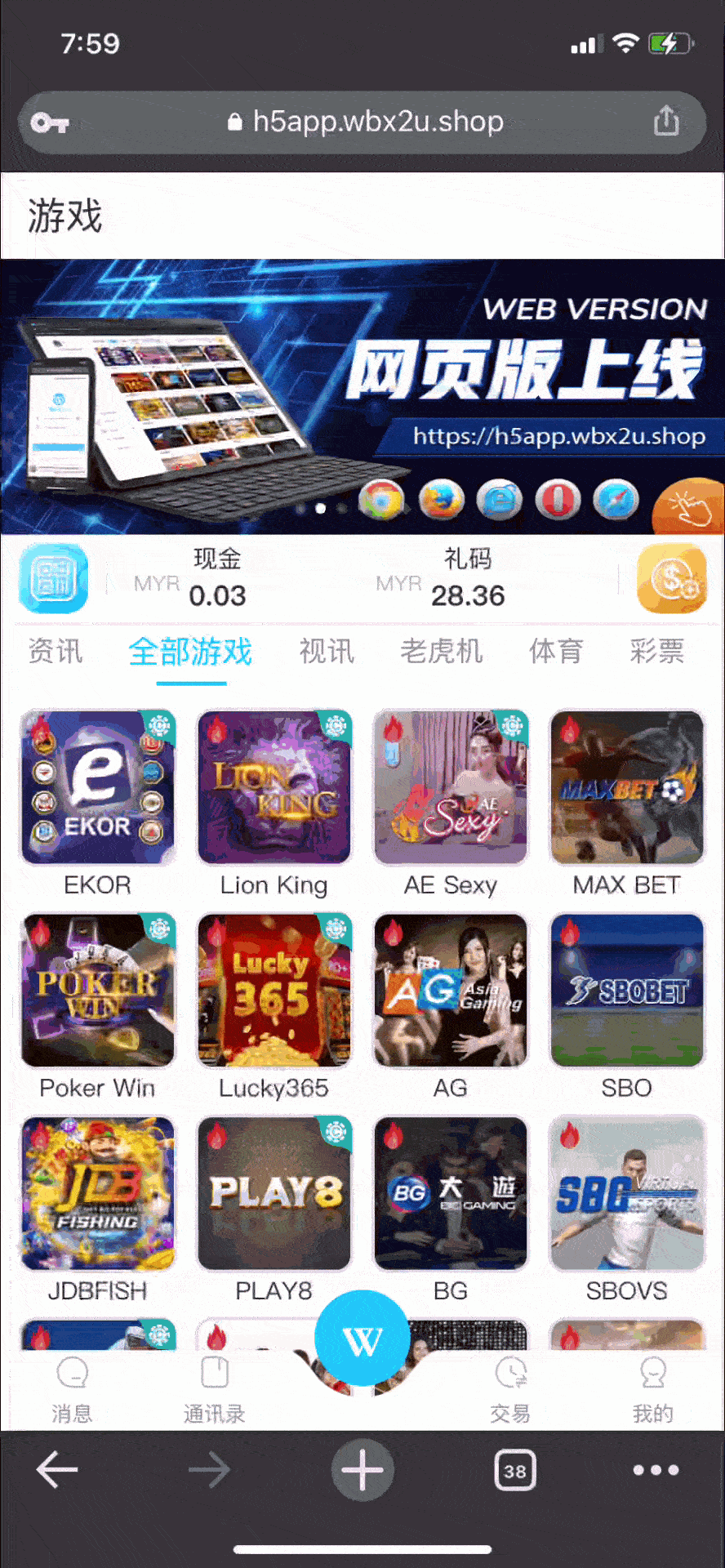Switch to the 视讯 tab
This screenshot has height=1568, width=725.
tap(327, 652)
